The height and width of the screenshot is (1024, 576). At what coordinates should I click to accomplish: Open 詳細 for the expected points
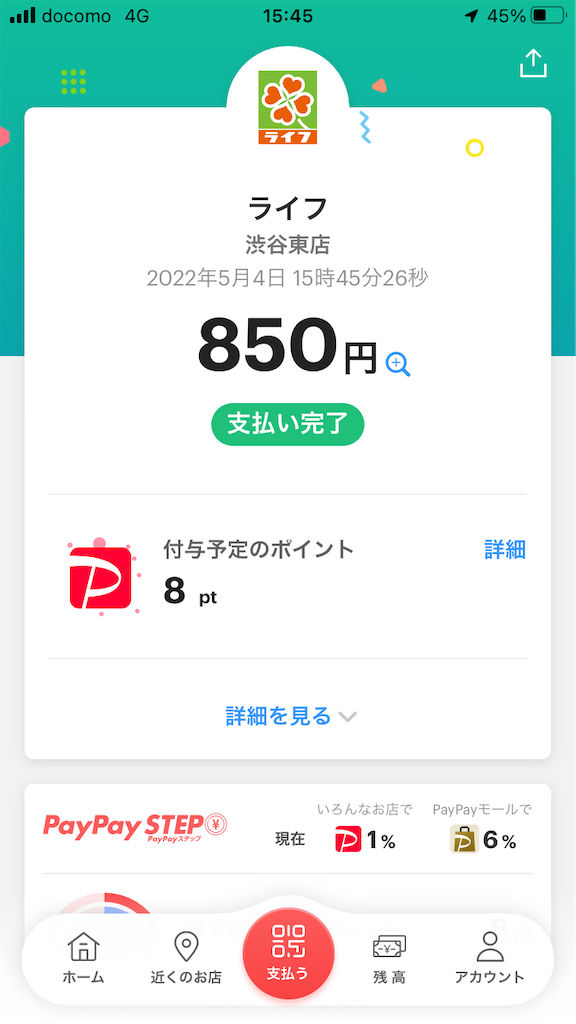505,550
